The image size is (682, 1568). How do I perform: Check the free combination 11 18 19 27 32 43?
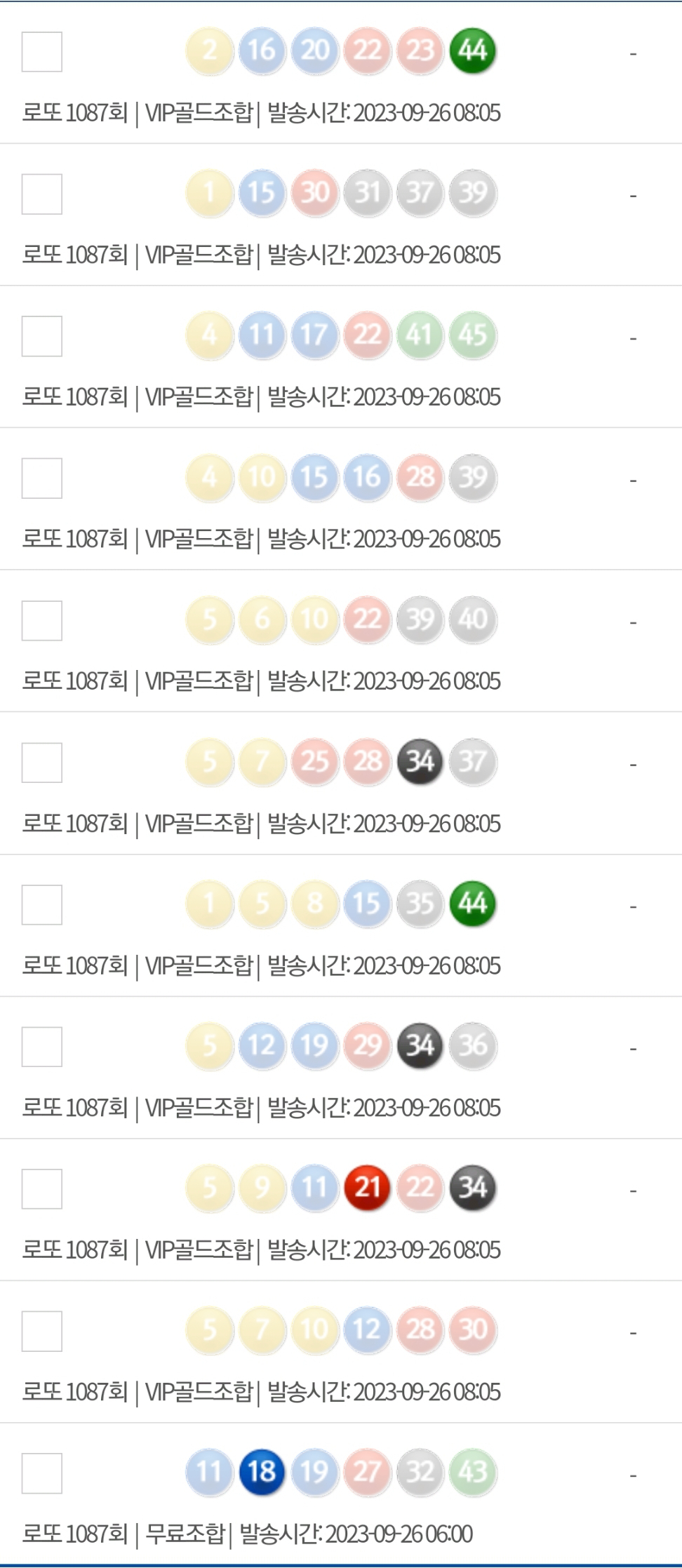[42, 1473]
